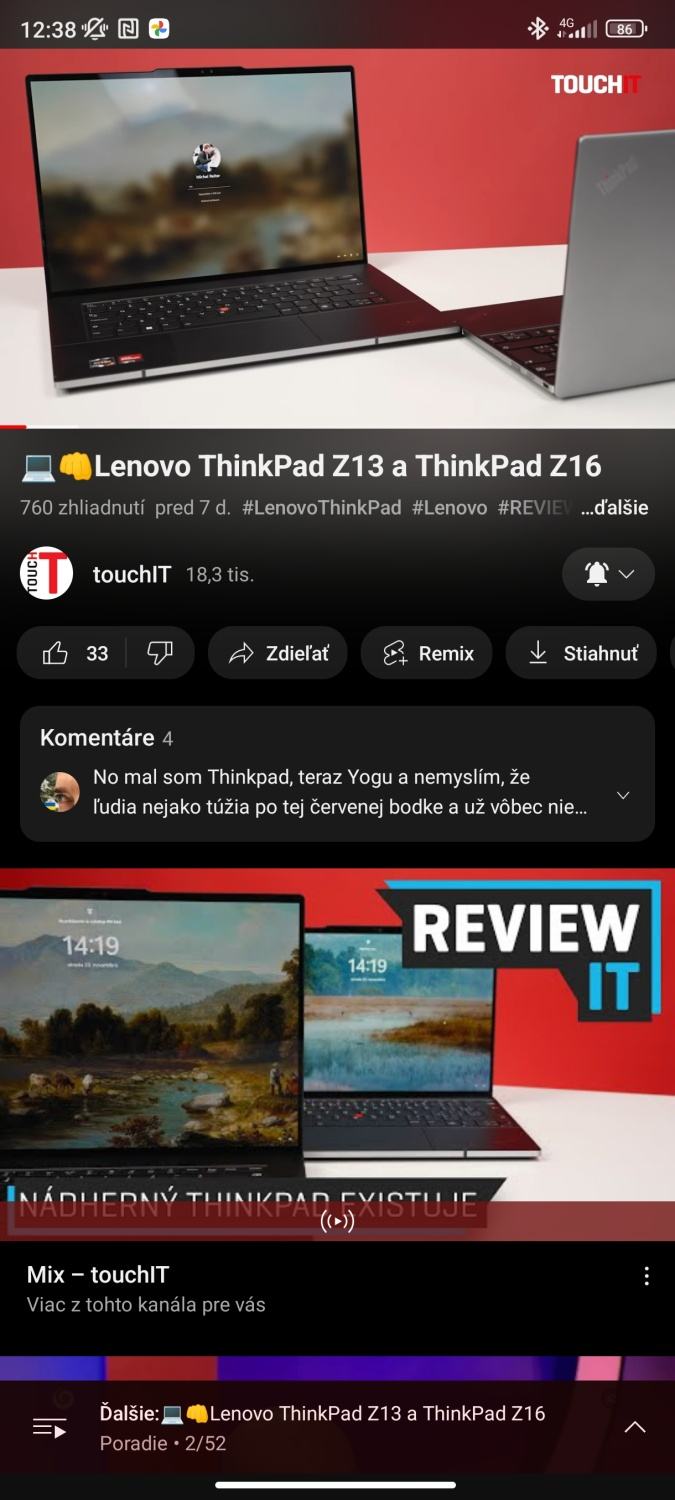Open the touchIT channel page
Screen dimensions: 675x1500
[47, 574]
